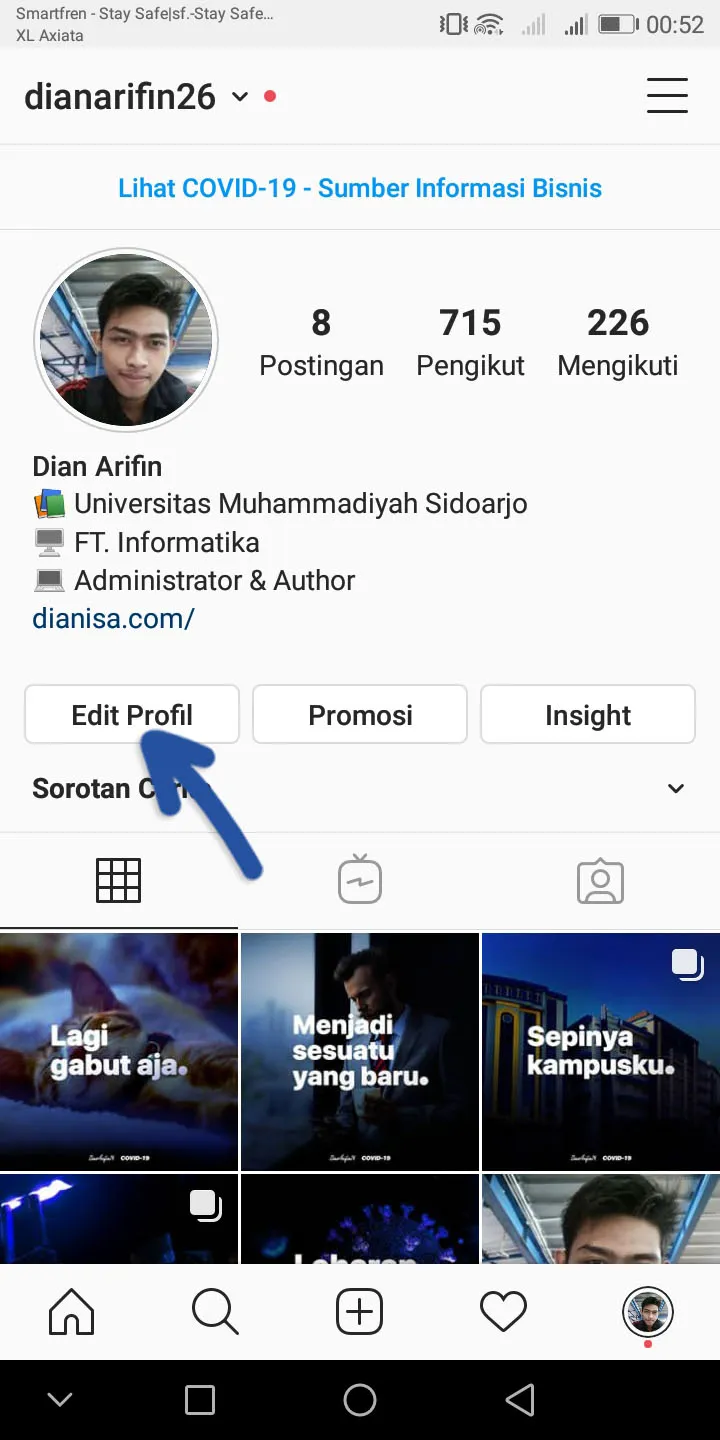This screenshot has height=1440, width=720.
Task: Expand Sorotan Cerita highlights section
Action: tap(675, 788)
